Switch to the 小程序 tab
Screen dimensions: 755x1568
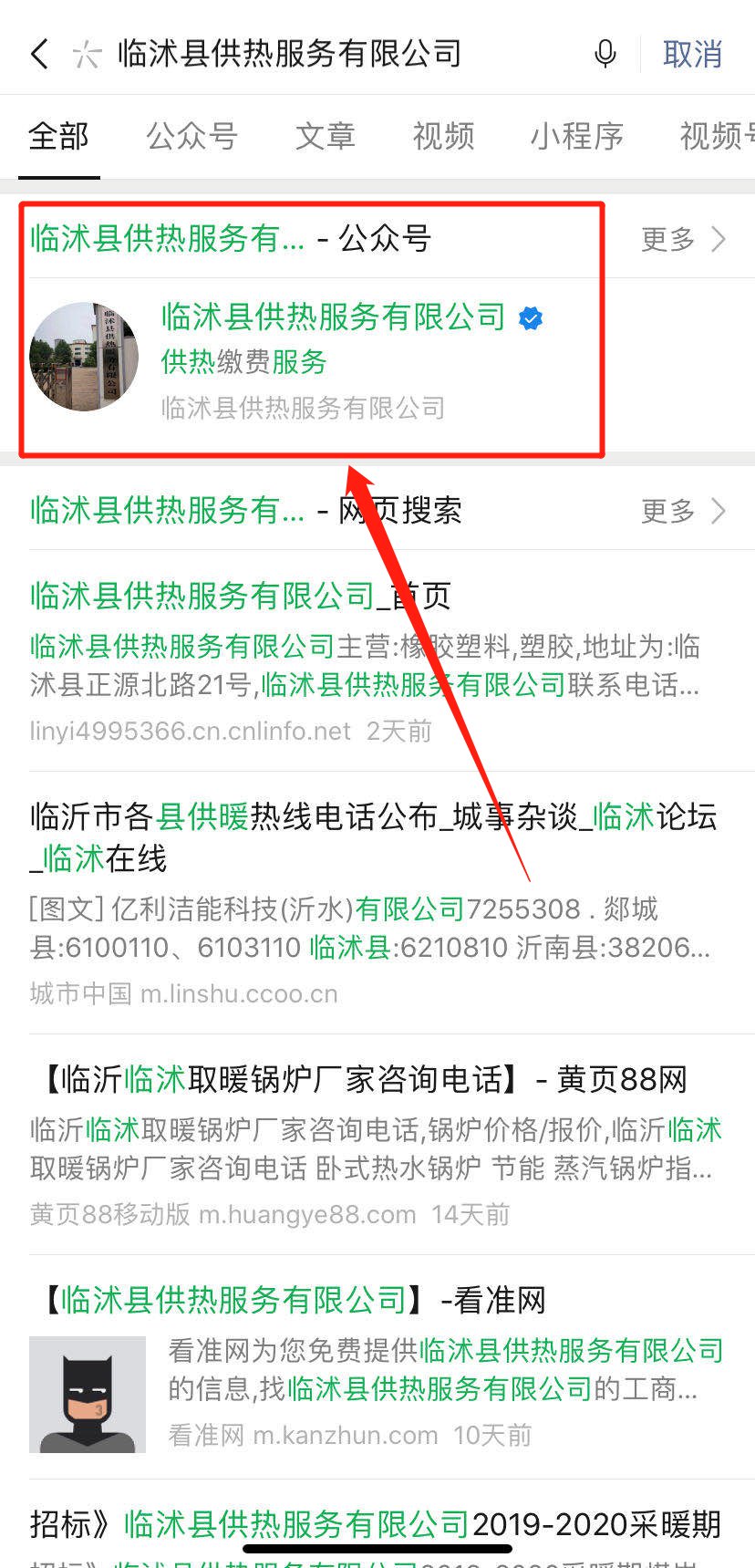click(x=577, y=136)
